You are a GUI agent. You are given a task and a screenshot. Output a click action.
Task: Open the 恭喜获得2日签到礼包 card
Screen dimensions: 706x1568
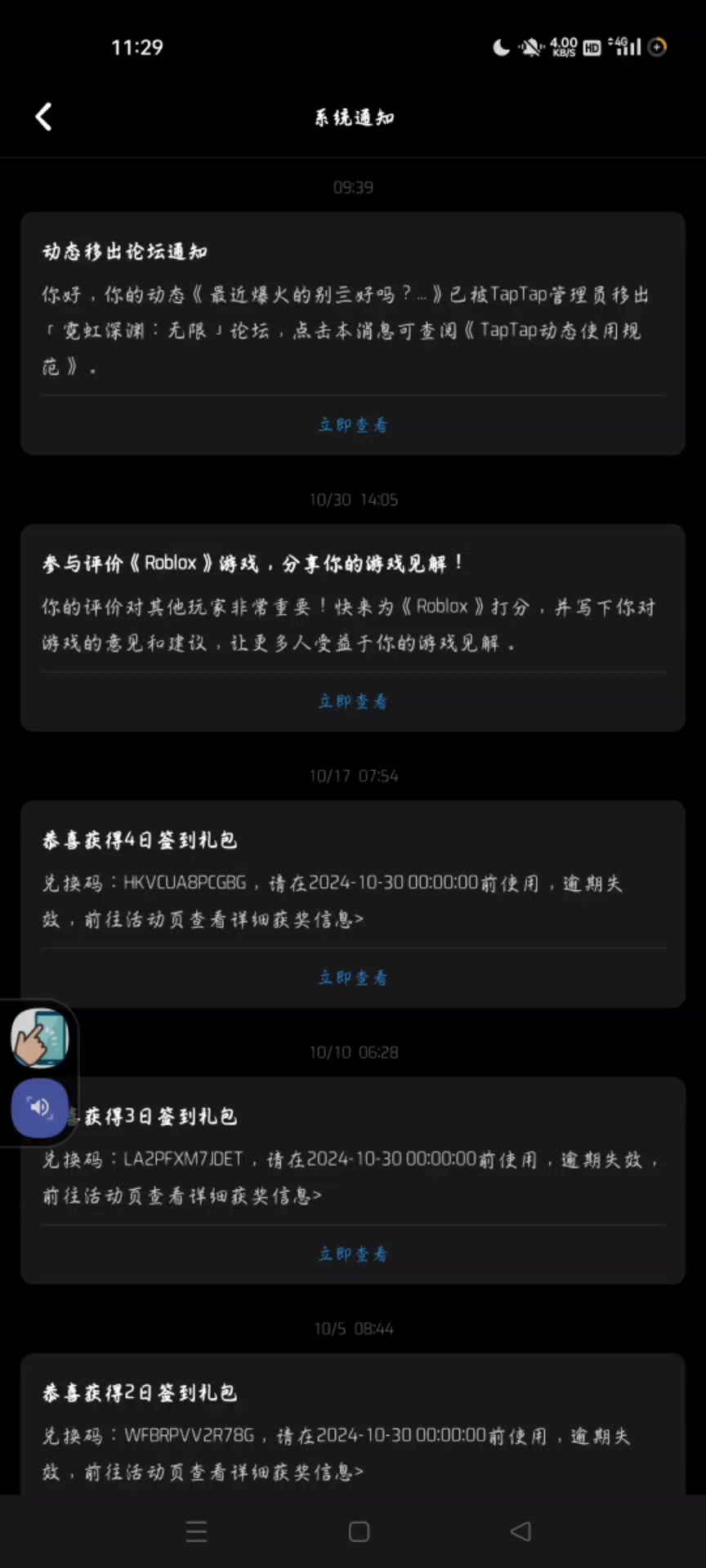click(353, 1425)
